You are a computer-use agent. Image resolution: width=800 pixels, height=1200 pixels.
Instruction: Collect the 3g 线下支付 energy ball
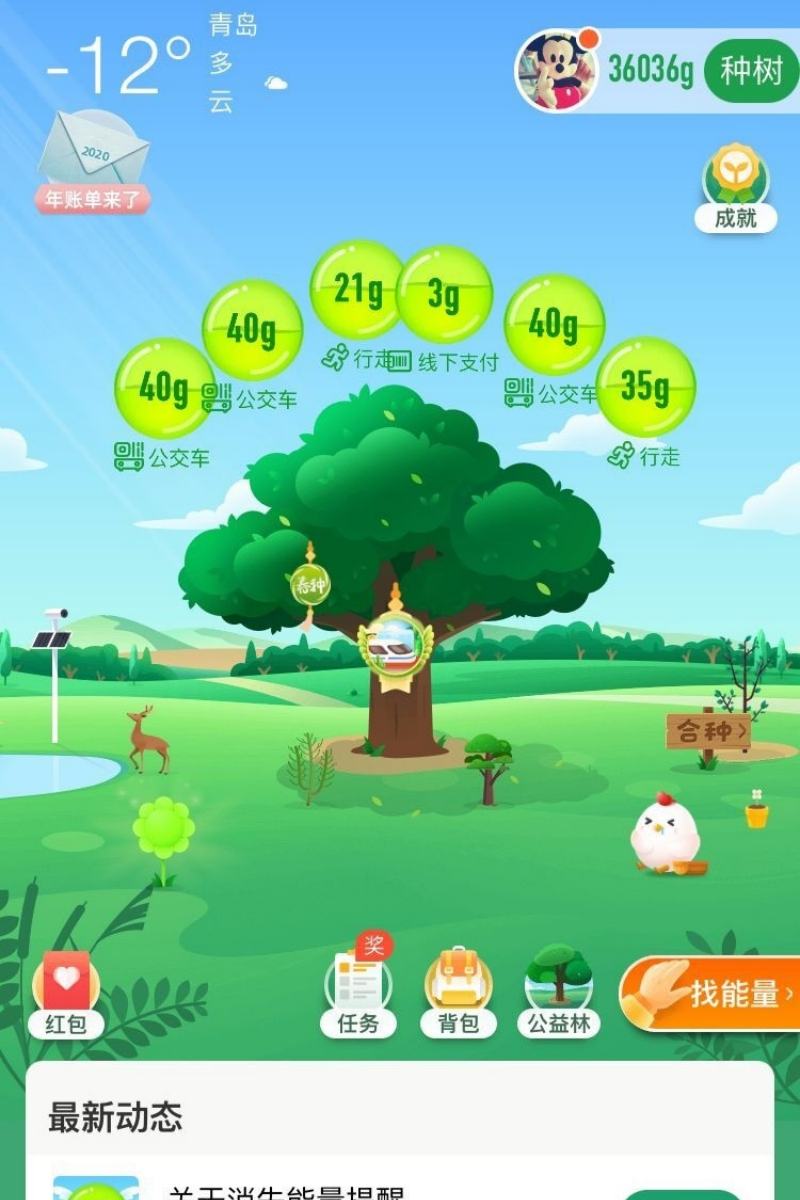point(444,294)
